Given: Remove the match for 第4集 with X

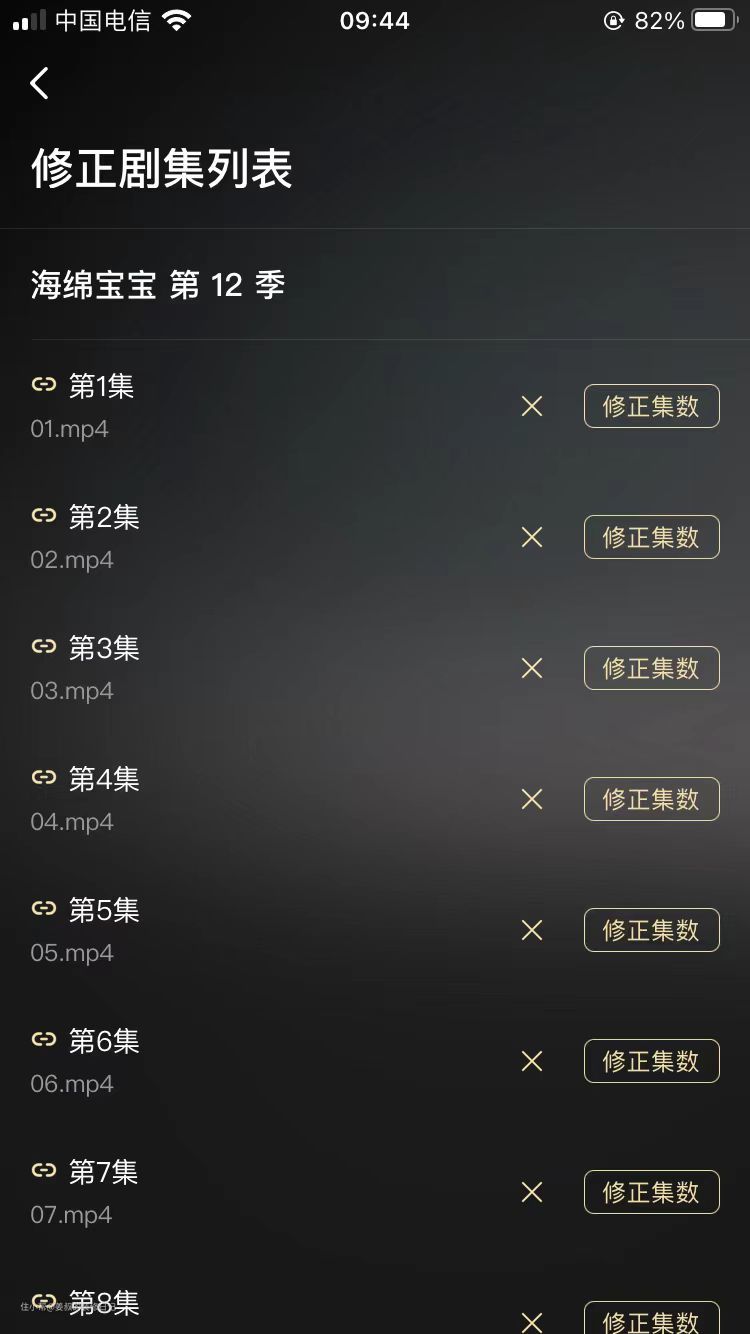Looking at the screenshot, I should (532, 799).
